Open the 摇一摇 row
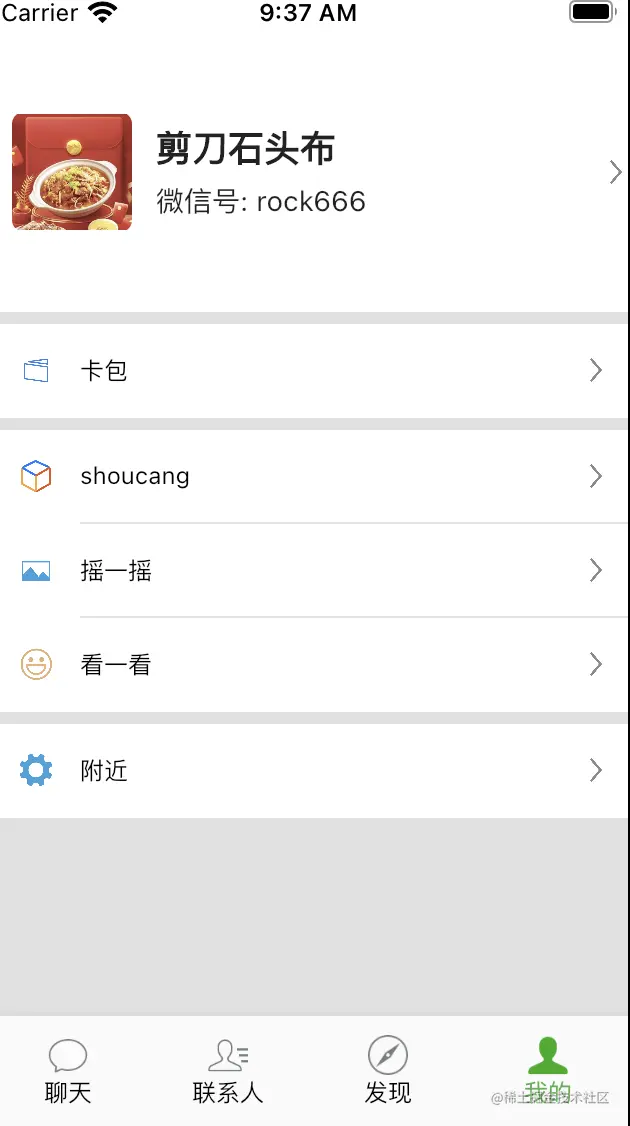Image resolution: width=630 pixels, height=1126 pixels. (x=315, y=571)
